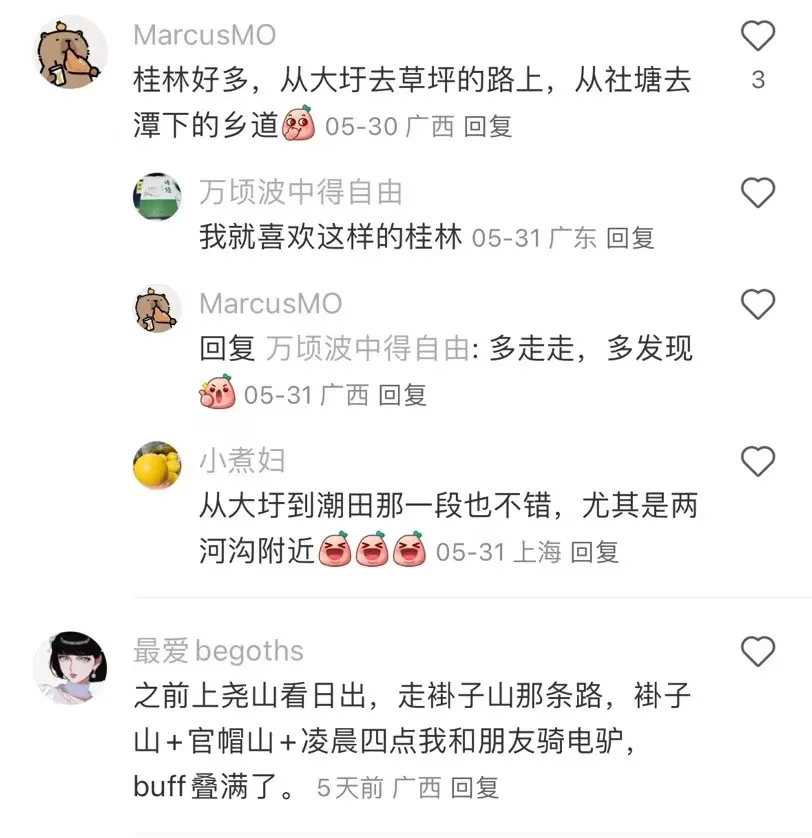View 最爱begoths's profile via username
Viewport: 812px width, 838px height.
(x=218, y=651)
